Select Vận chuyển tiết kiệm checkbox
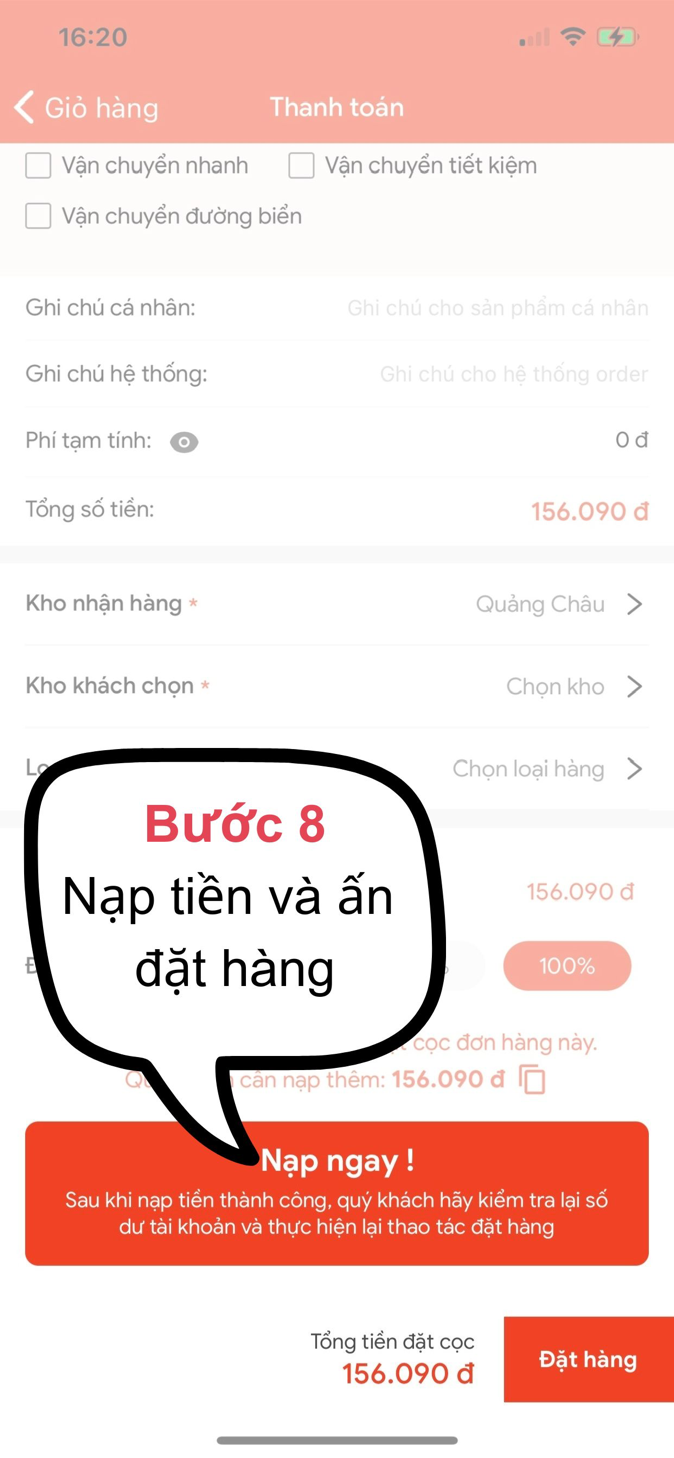Image resolution: width=674 pixels, height=1458 pixels. [x=301, y=166]
